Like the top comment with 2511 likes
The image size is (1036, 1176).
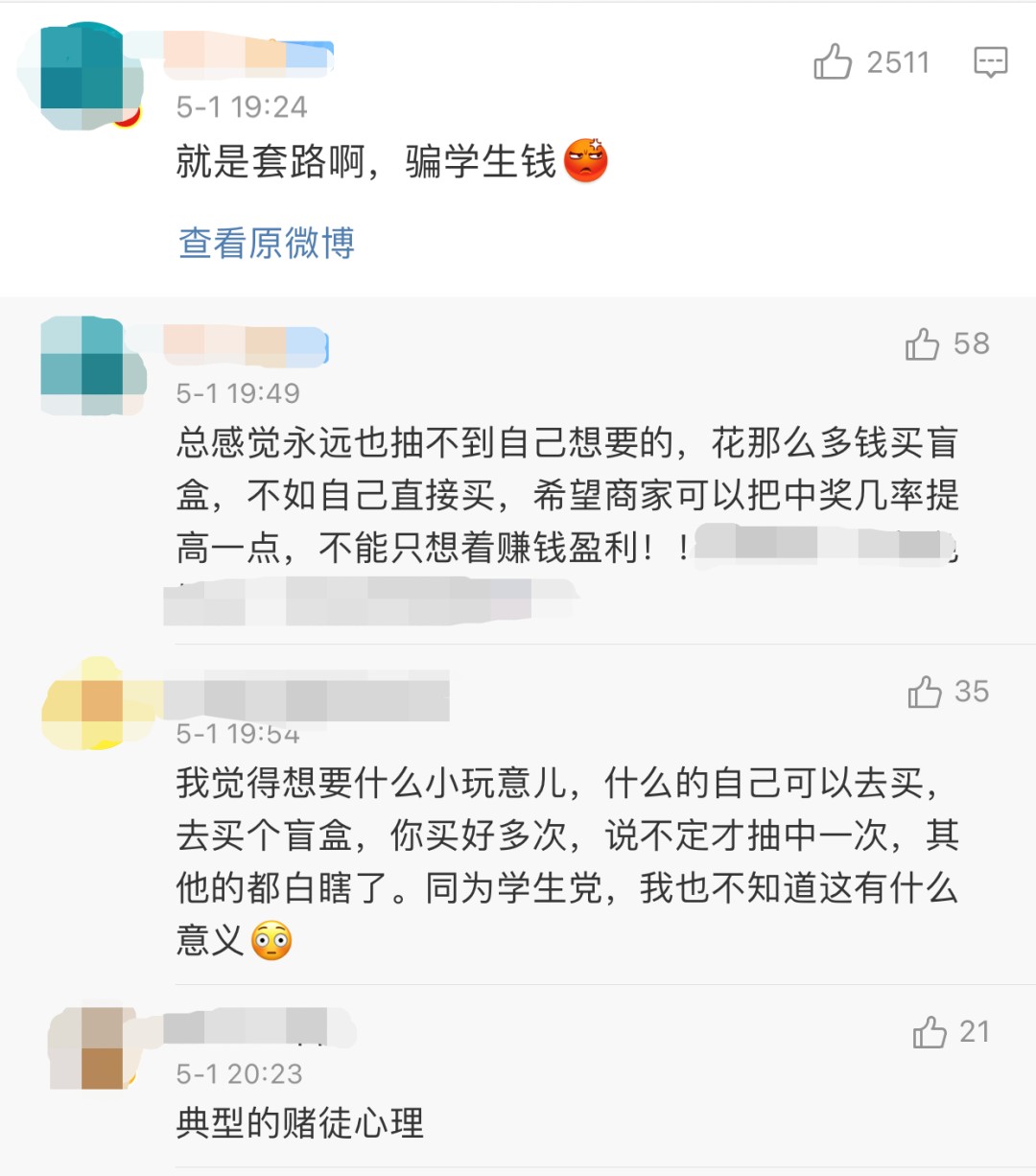pos(833,62)
